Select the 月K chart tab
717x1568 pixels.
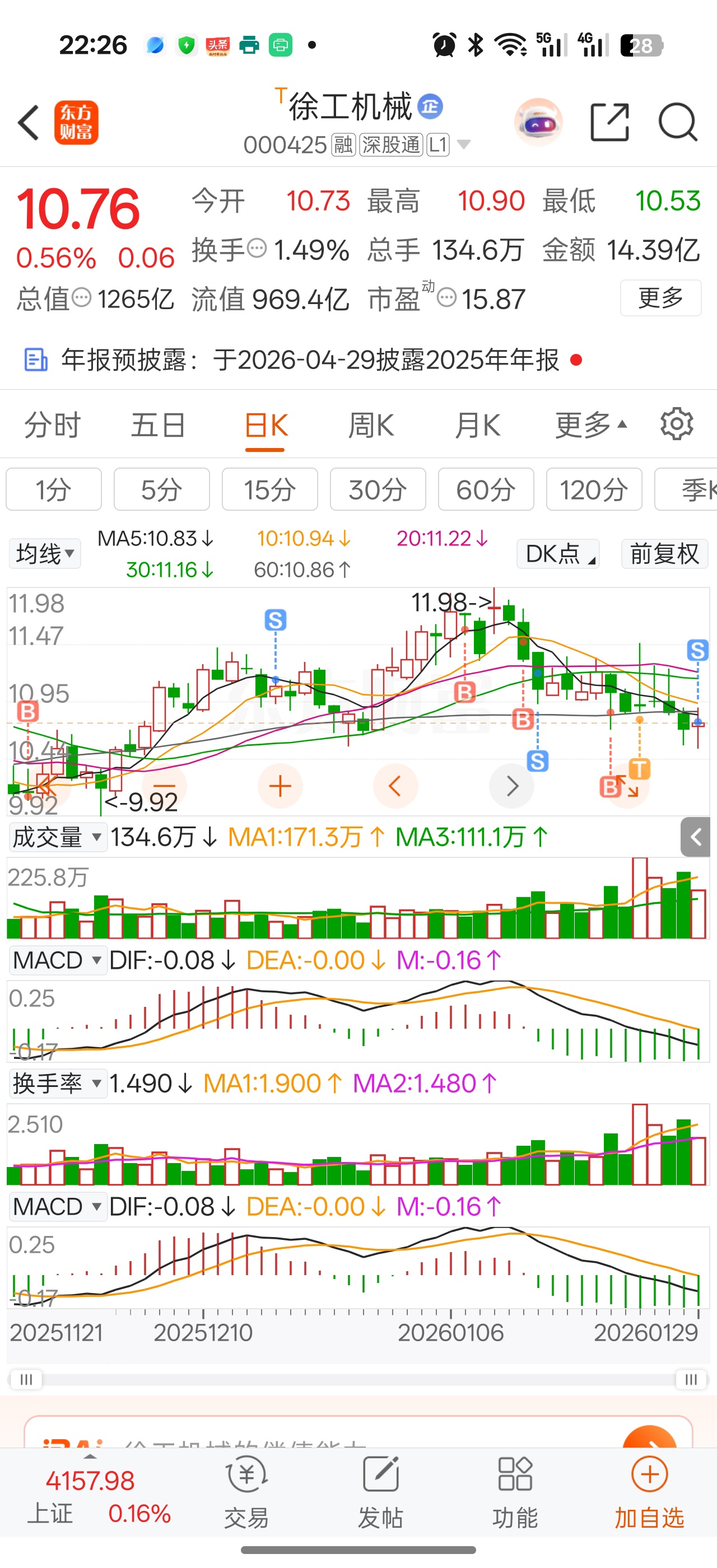pos(477,425)
